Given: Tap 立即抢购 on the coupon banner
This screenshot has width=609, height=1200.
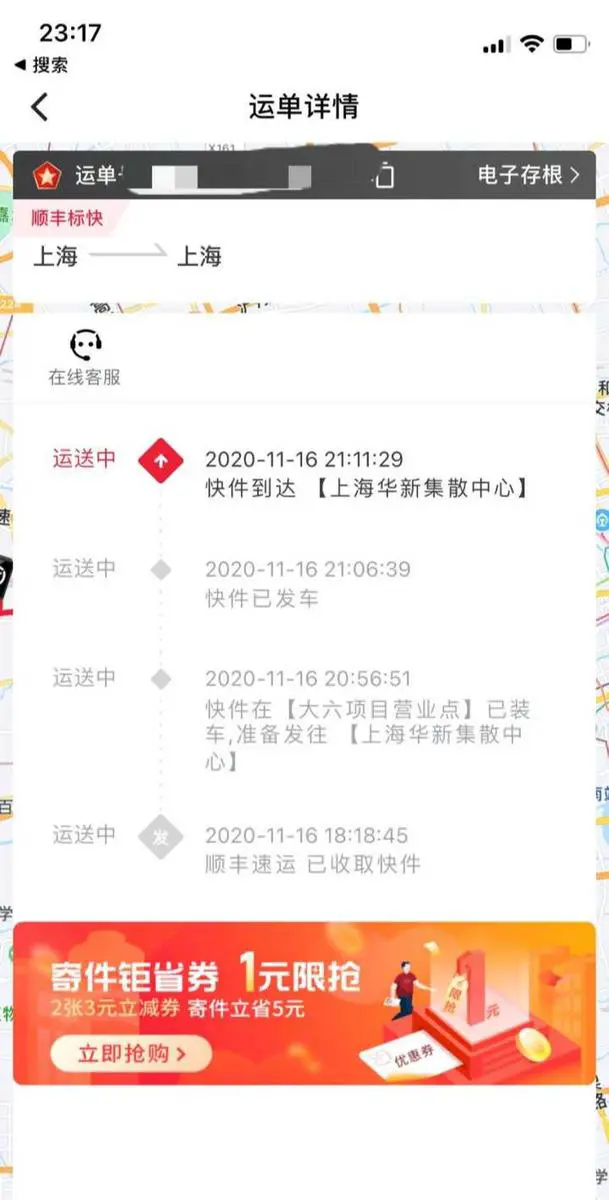Looking at the screenshot, I should pos(131,1053).
